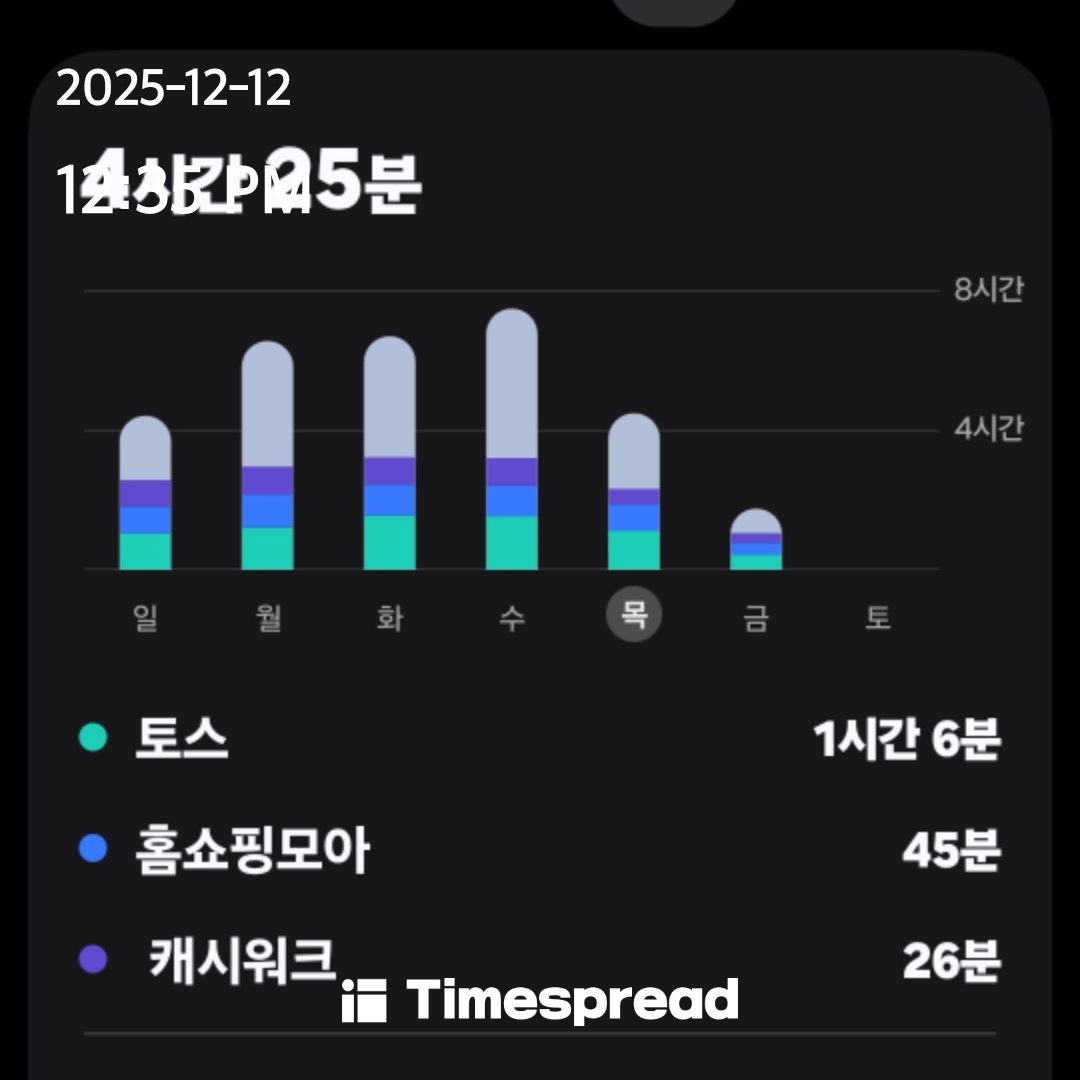
Task: Tap the selected 목 day
Action: 634,616
